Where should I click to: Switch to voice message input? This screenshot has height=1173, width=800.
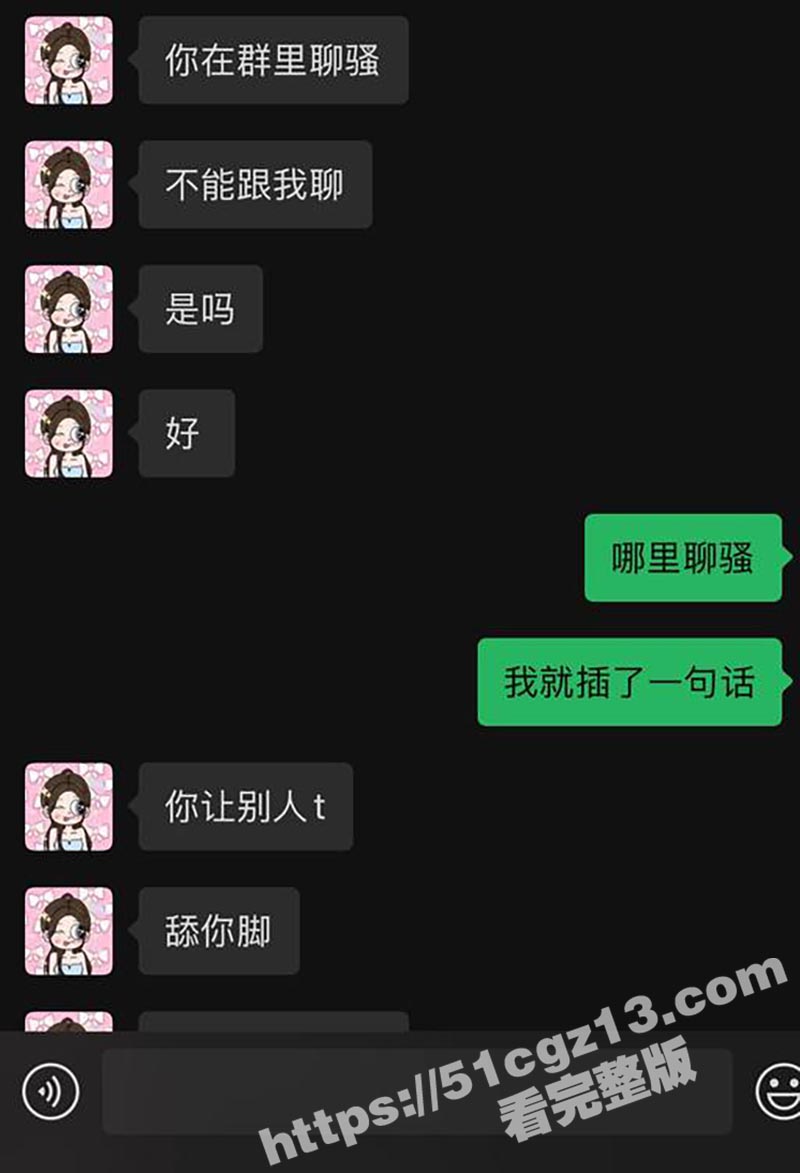pos(50,1090)
